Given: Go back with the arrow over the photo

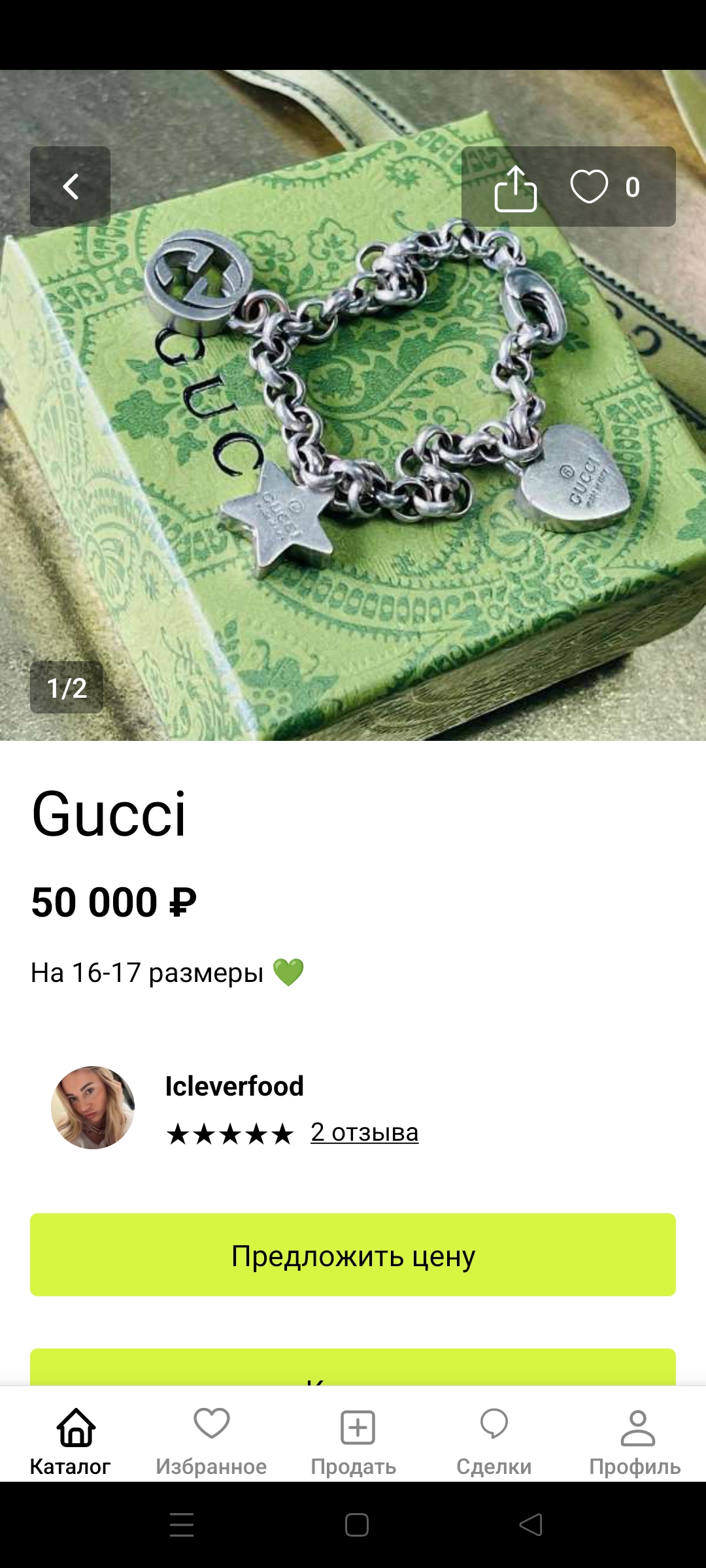Looking at the screenshot, I should pos(71,186).
